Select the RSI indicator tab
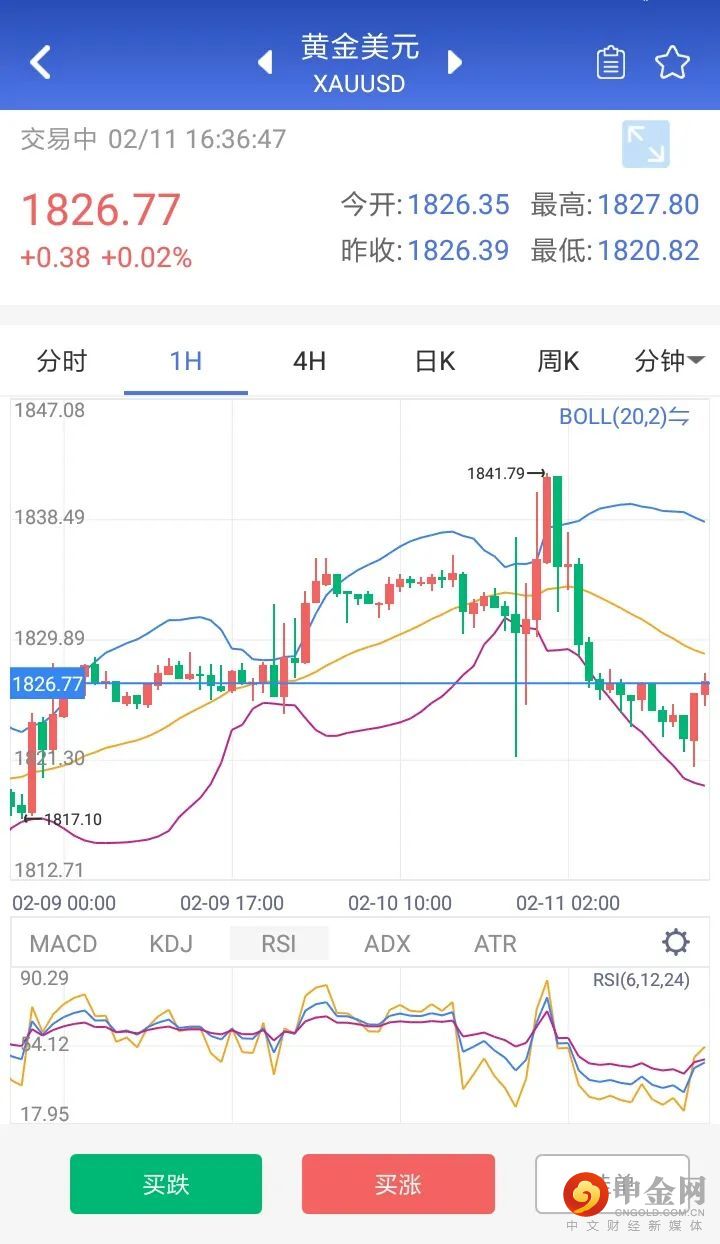720x1244 pixels. [x=279, y=943]
